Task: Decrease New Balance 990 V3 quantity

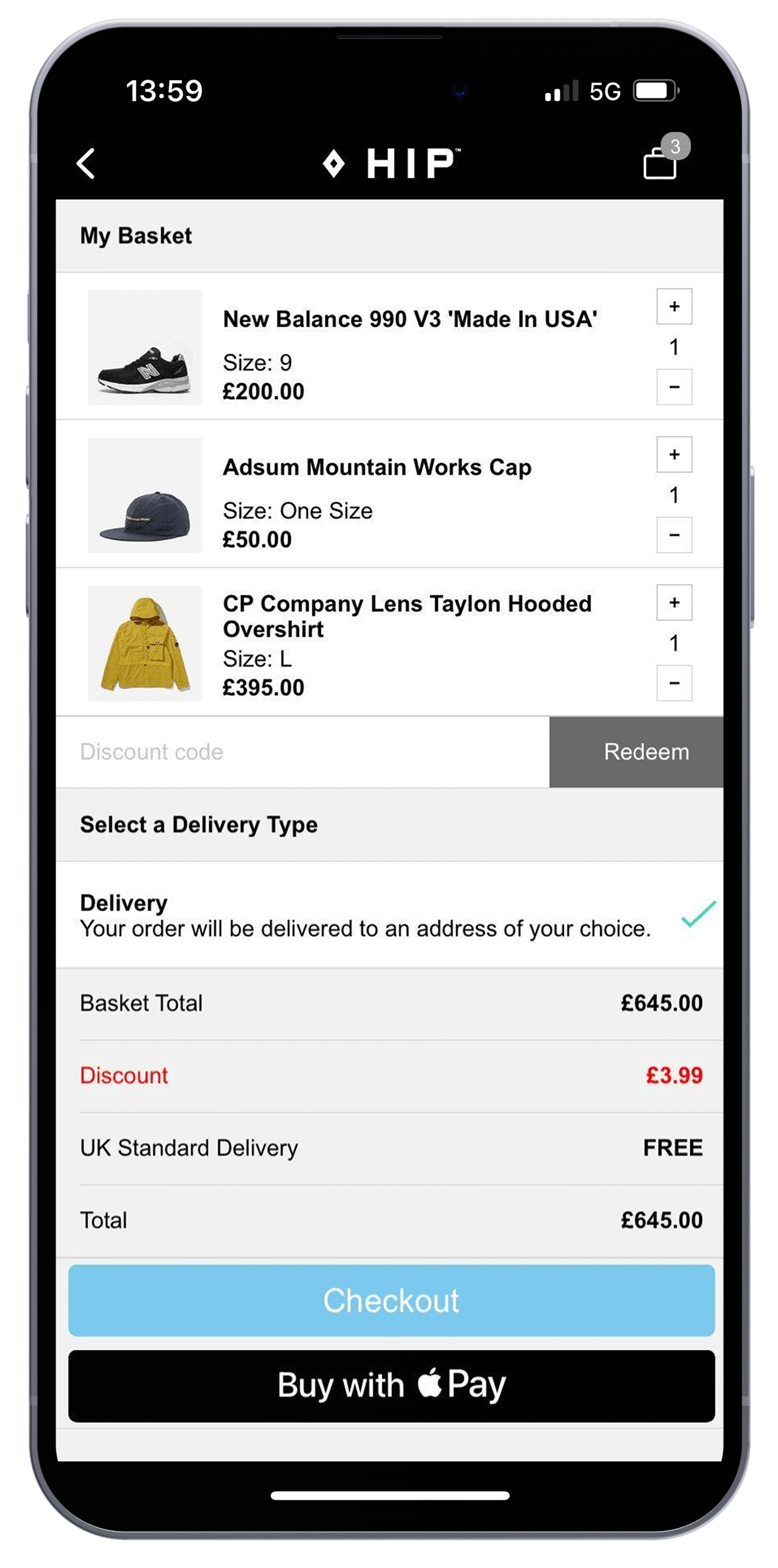Action: [x=673, y=386]
